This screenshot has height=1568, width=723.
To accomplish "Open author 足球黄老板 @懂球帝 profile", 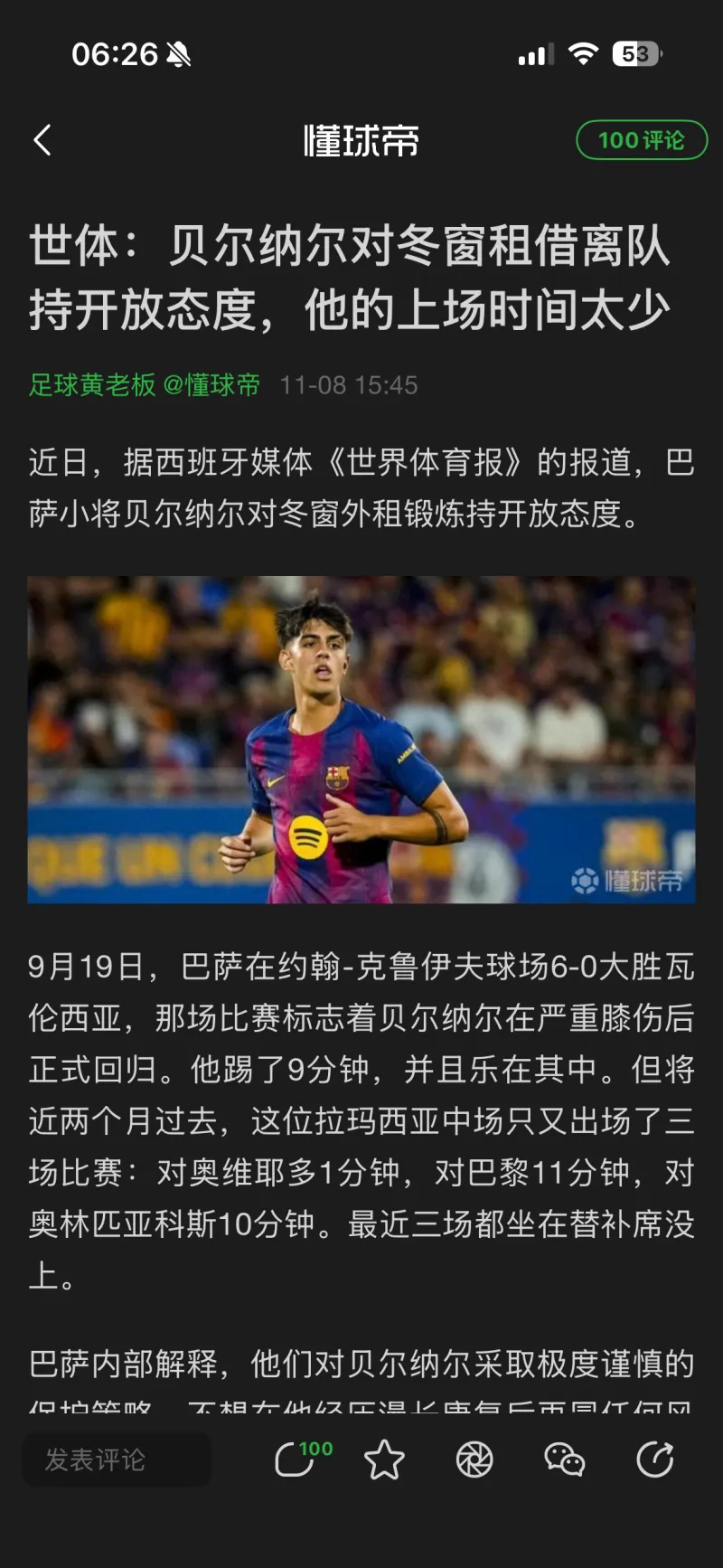I will pyautogui.click(x=145, y=385).
